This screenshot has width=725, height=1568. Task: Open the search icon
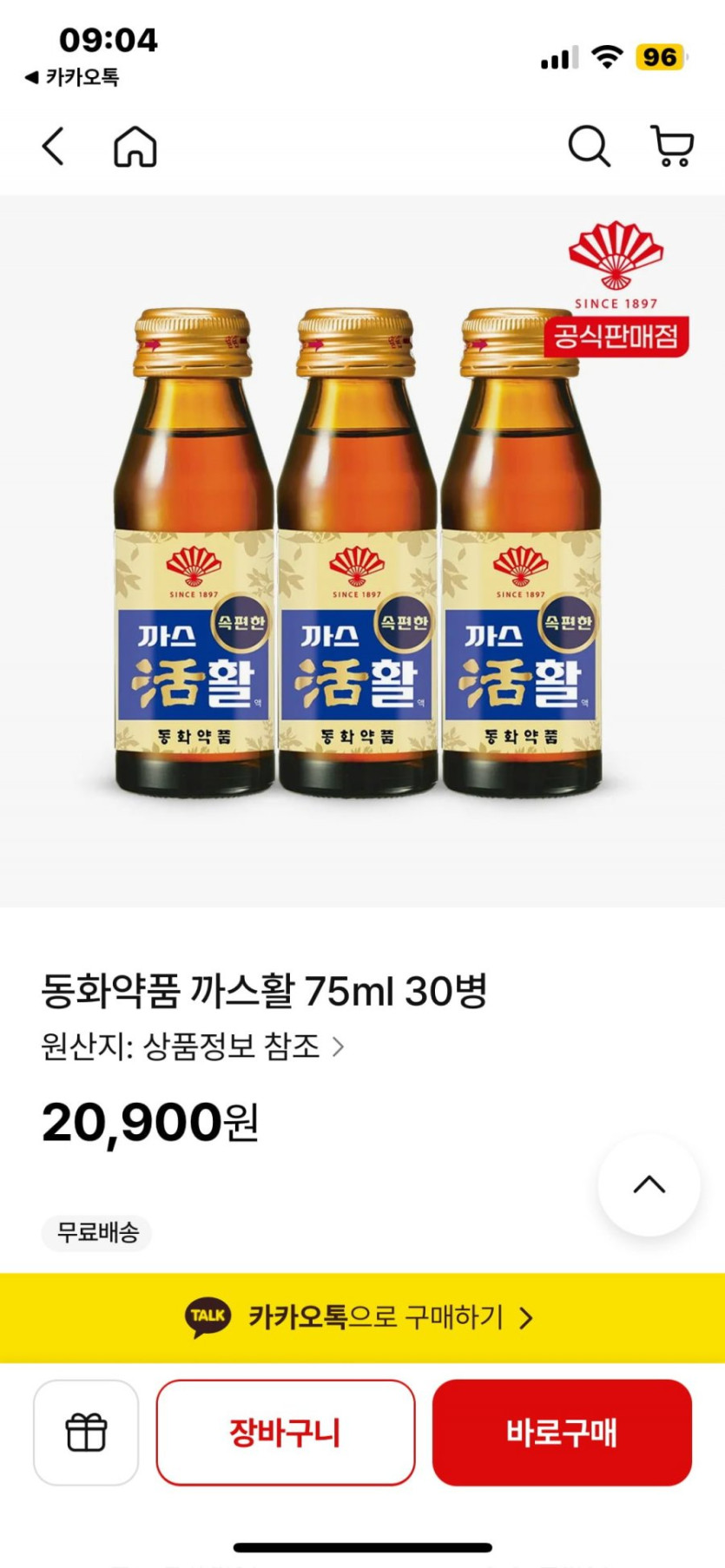point(589,146)
